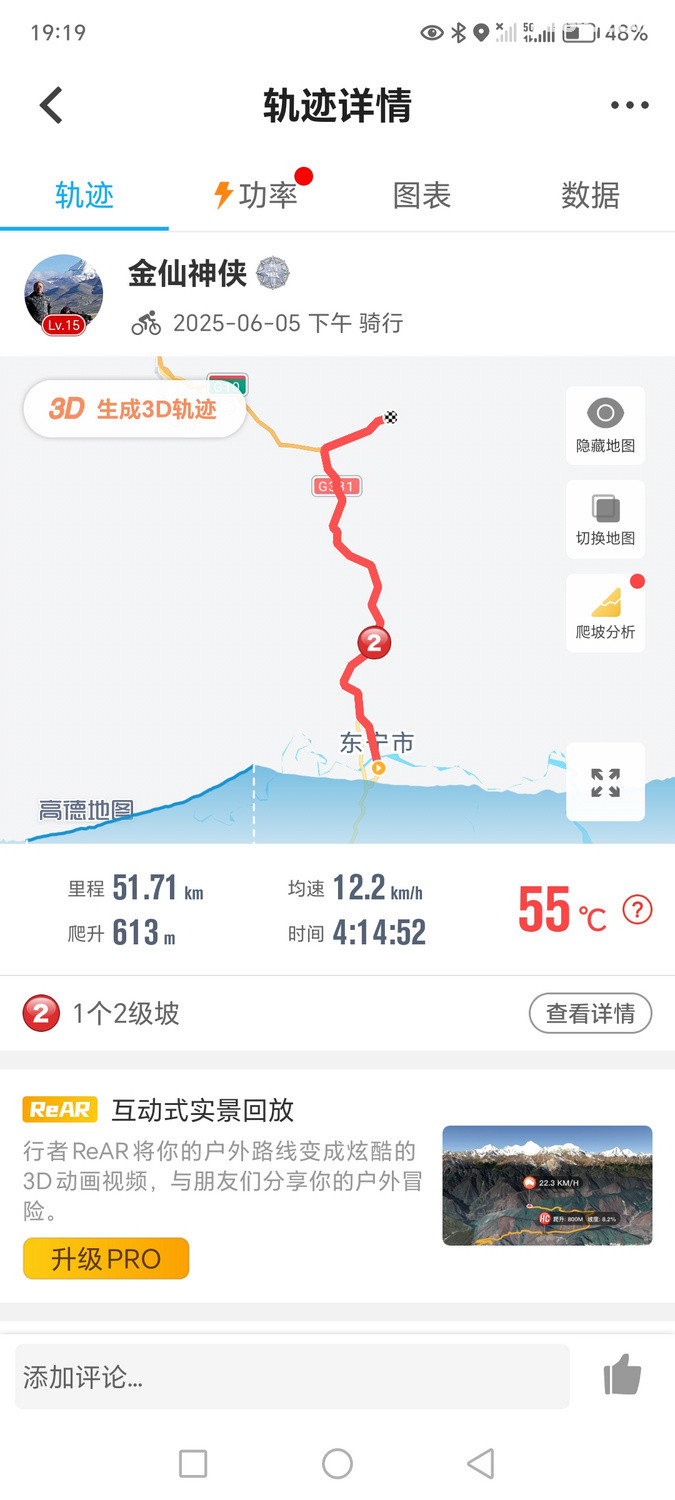675x1500 pixels.
Task: Switch to the 功率 tab
Action: pyautogui.click(x=257, y=195)
